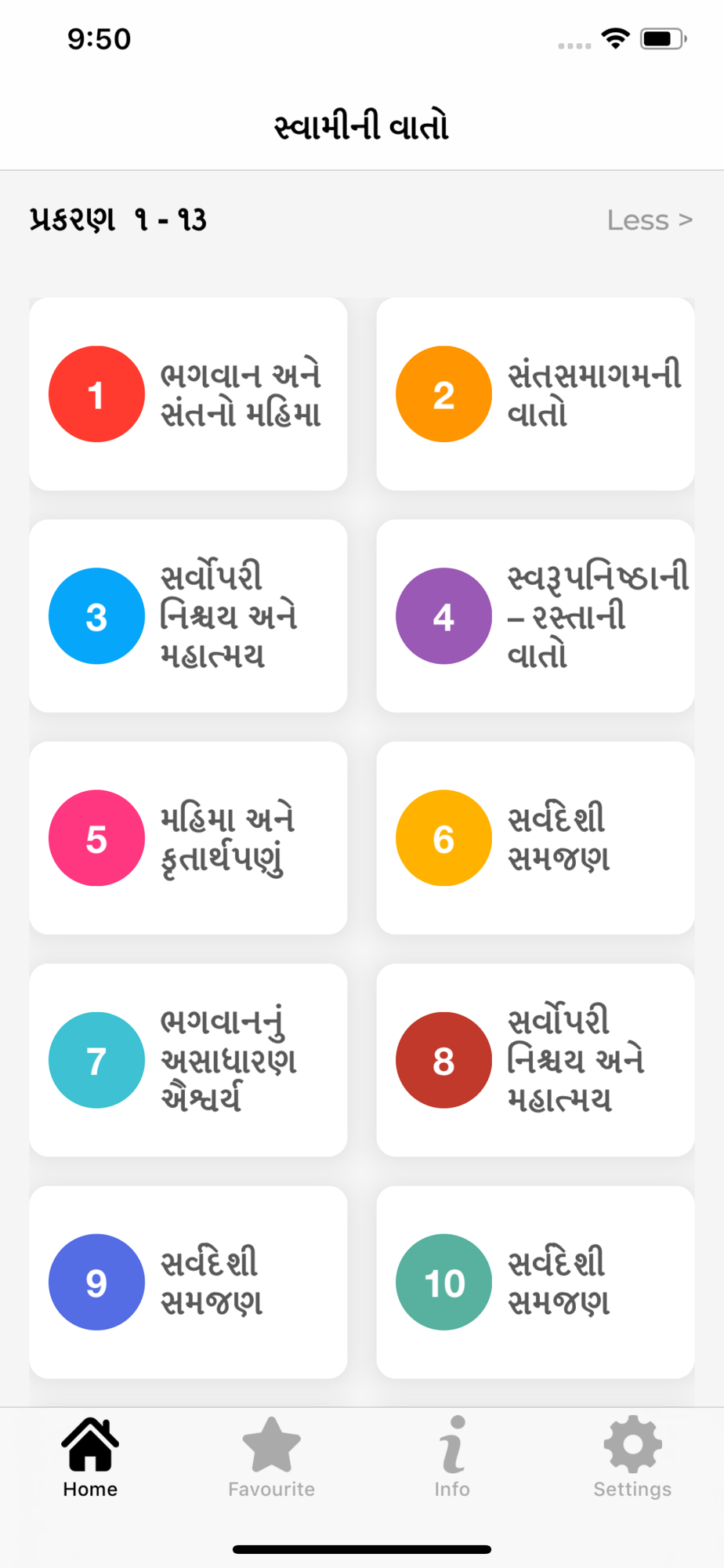Screen dimensions: 724x1568
Task: Open the Info tab
Action: point(452,1457)
